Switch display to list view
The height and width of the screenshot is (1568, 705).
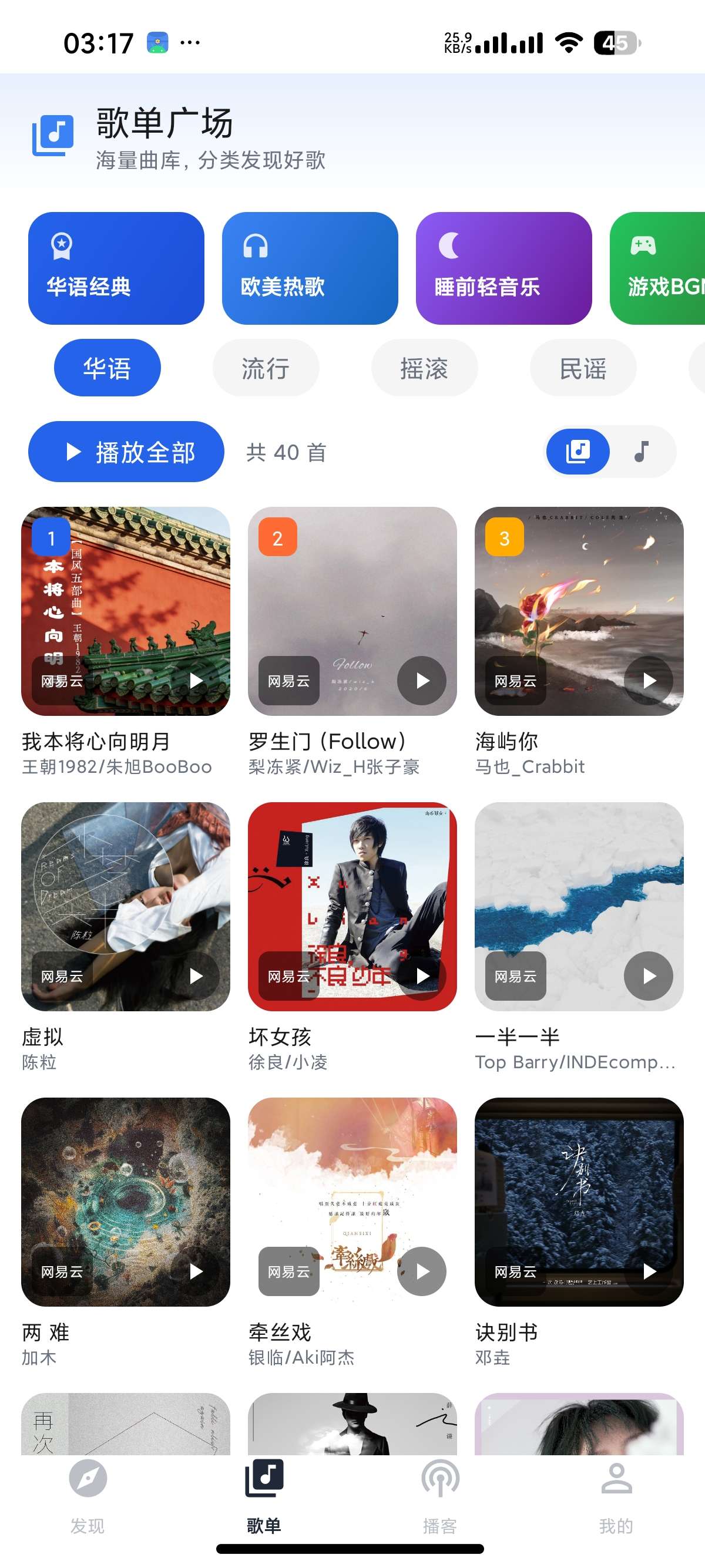(640, 452)
